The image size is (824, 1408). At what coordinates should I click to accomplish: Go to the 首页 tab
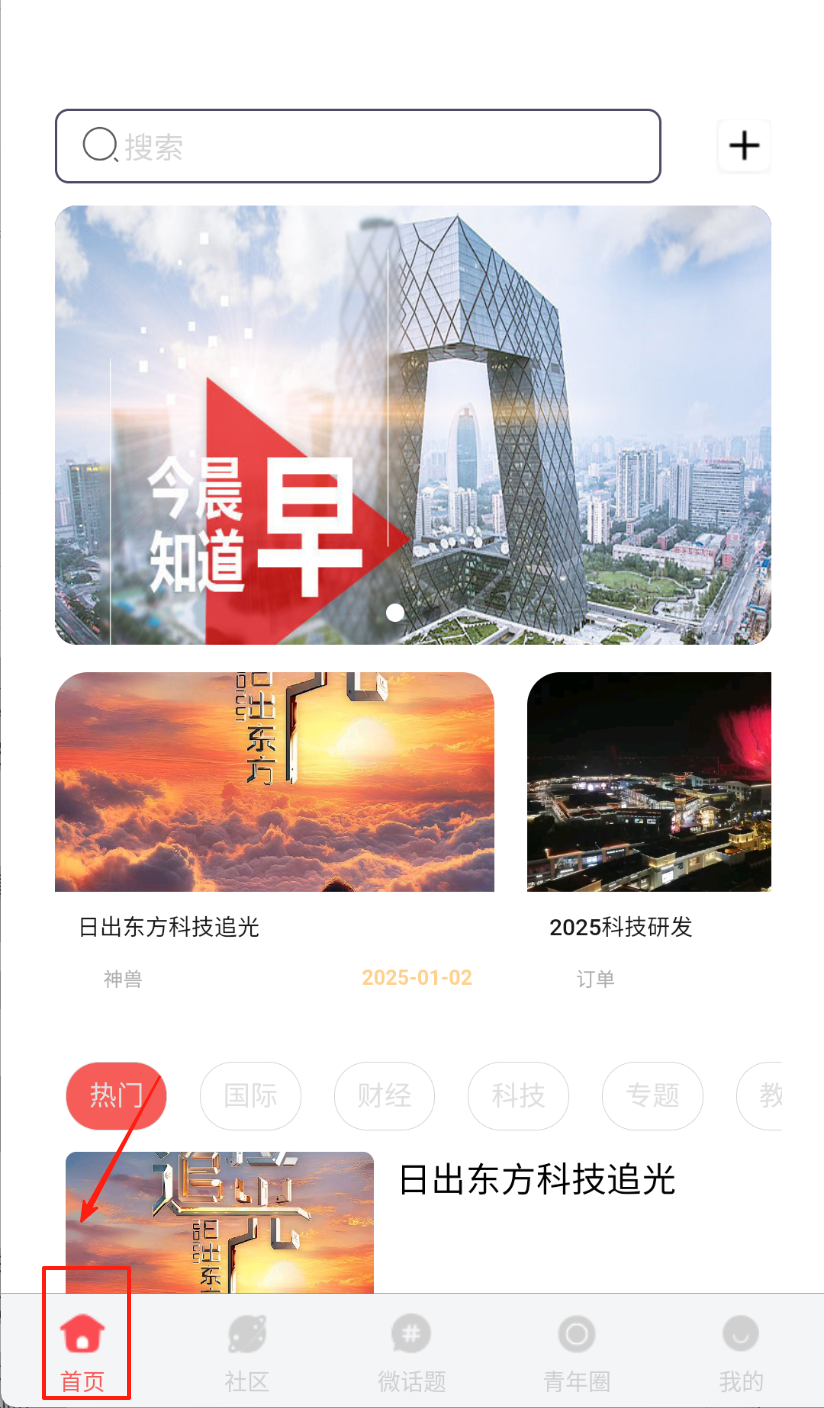click(82, 1350)
